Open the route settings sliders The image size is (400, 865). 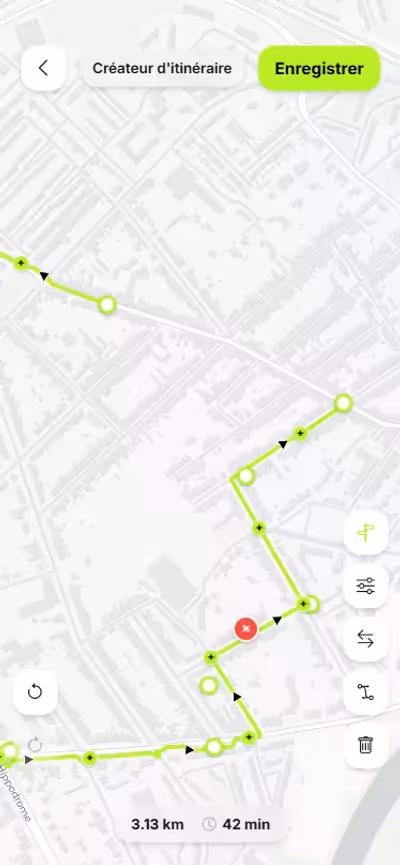click(365, 586)
